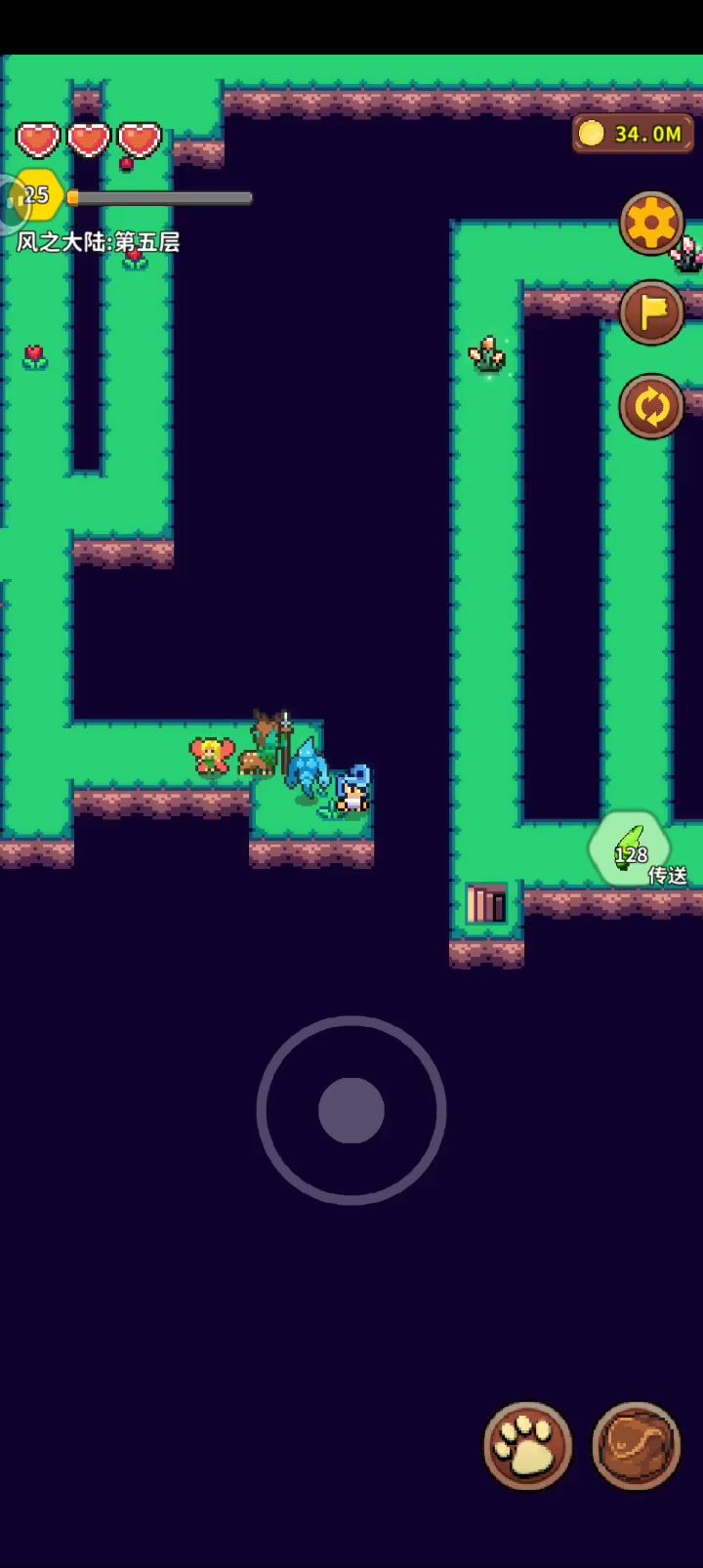Tap the paw print action button
This screenshot has height=1568, width=703.
coord(528,1446)
